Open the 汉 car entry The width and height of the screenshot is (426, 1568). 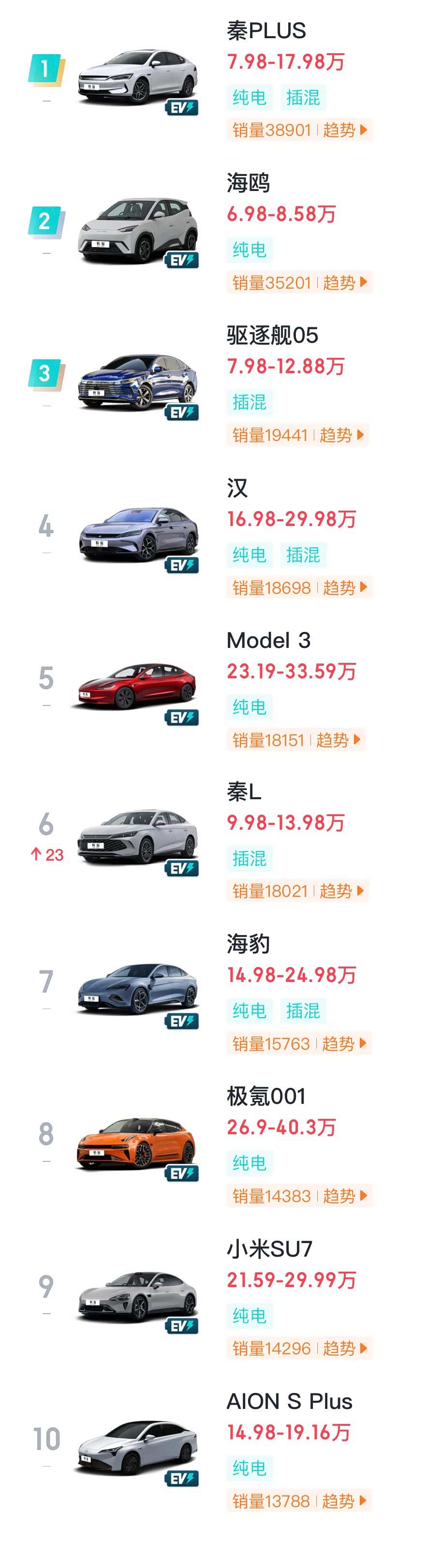coord(237,487)
